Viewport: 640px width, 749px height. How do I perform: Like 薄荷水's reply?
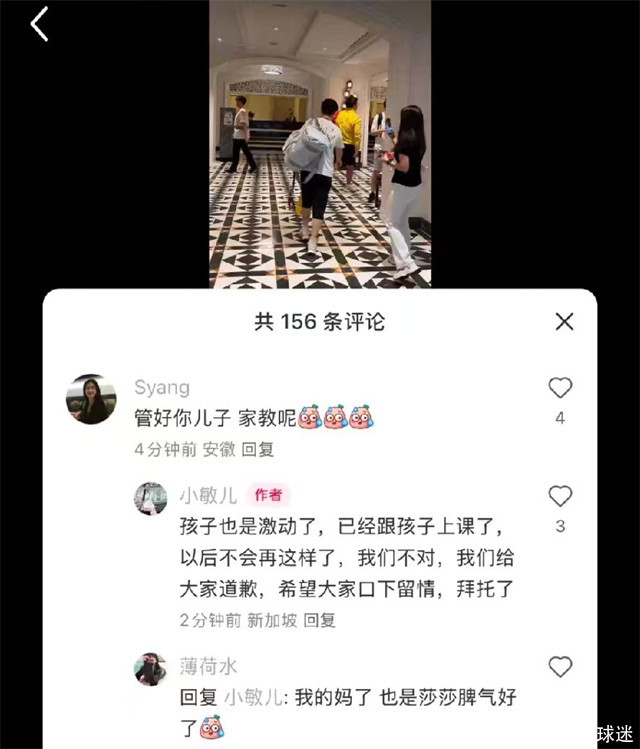560,667
